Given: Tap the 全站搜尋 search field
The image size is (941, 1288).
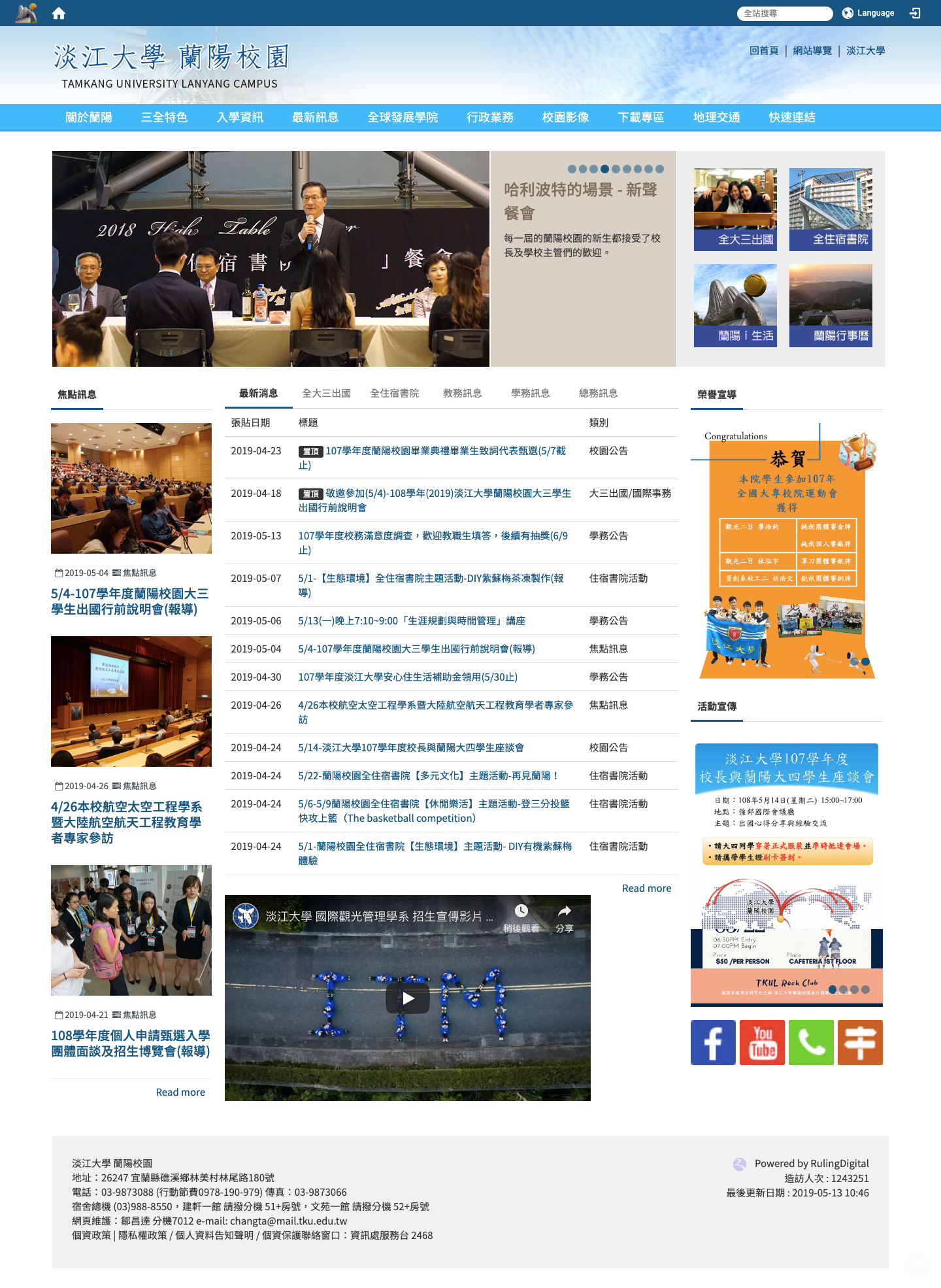Looking at the screenshot, I should point(784,13).
